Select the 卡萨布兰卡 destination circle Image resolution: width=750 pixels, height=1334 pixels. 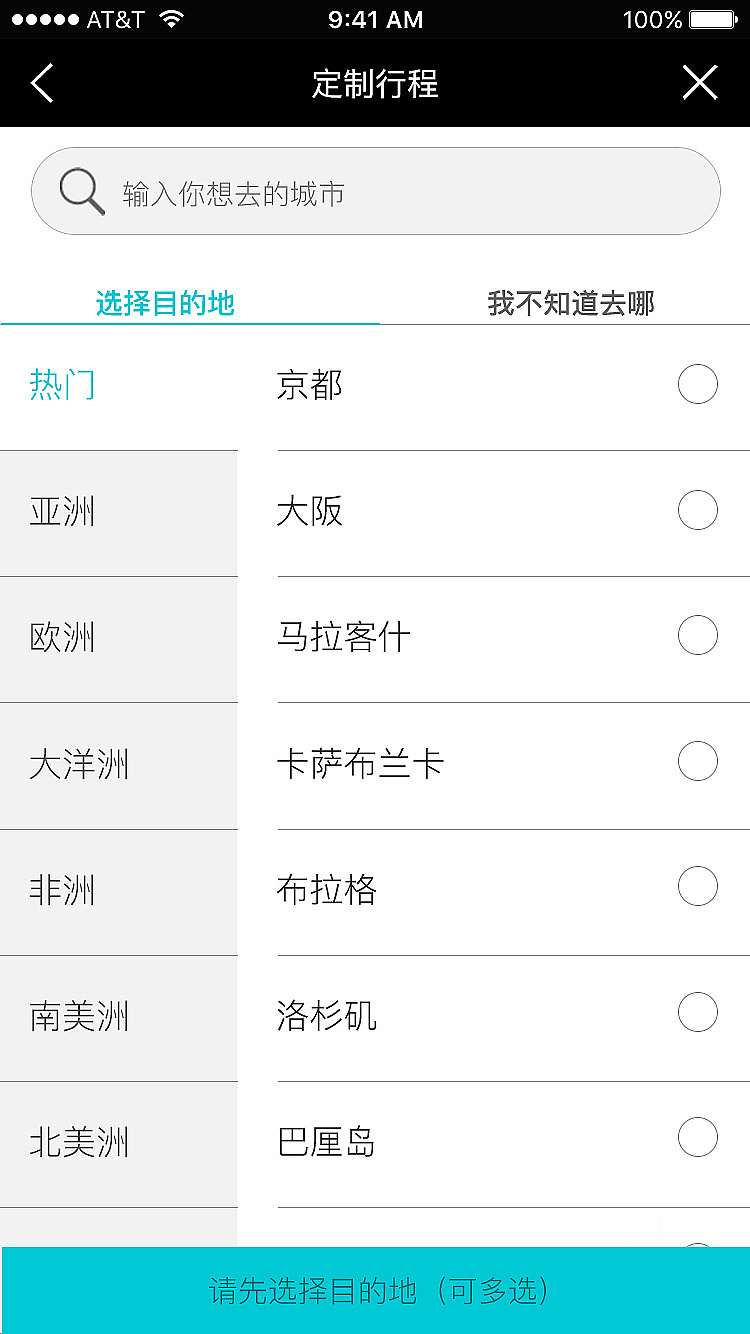point(698,761)
